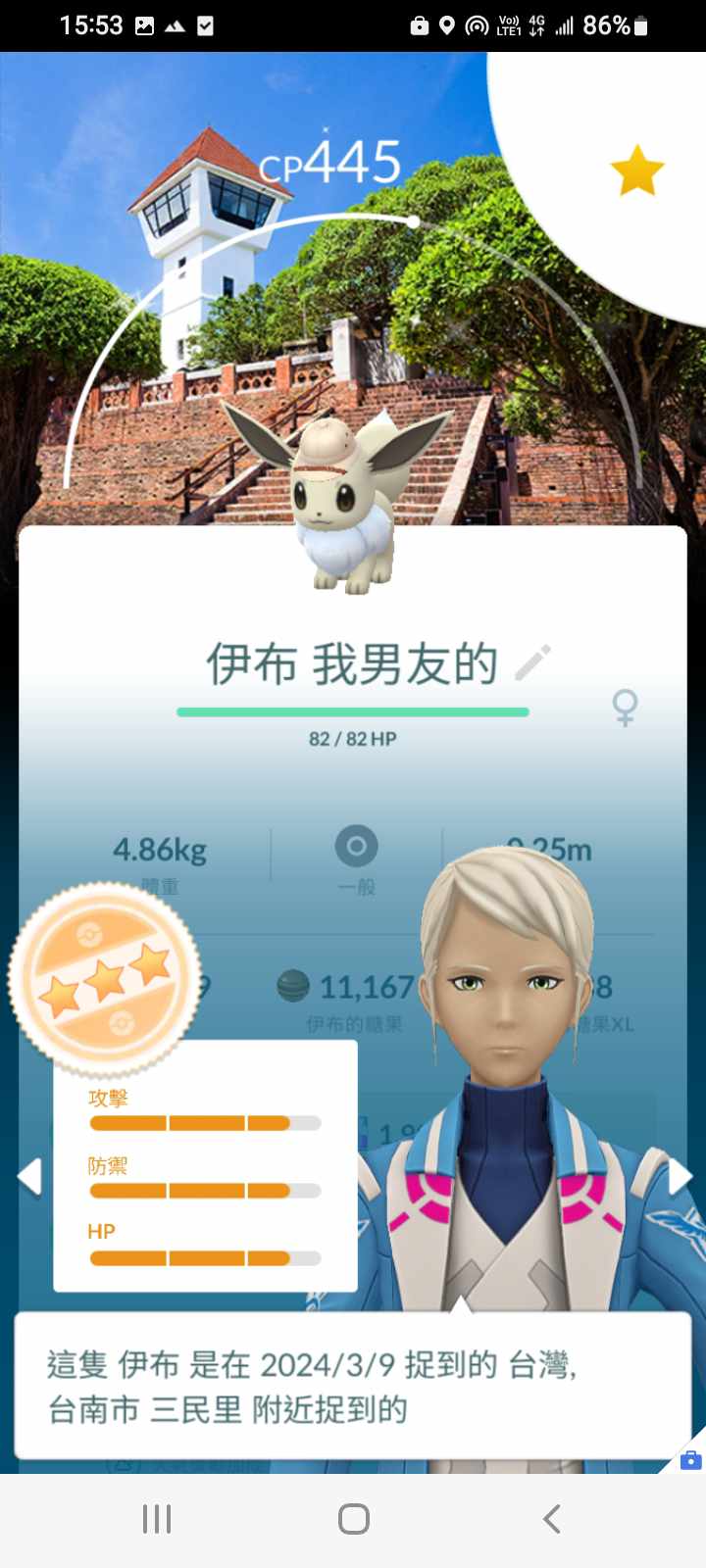This screenshot has width=706, height=1568.
Task: Toggle the favorite star icon
Action: point(636,171)
